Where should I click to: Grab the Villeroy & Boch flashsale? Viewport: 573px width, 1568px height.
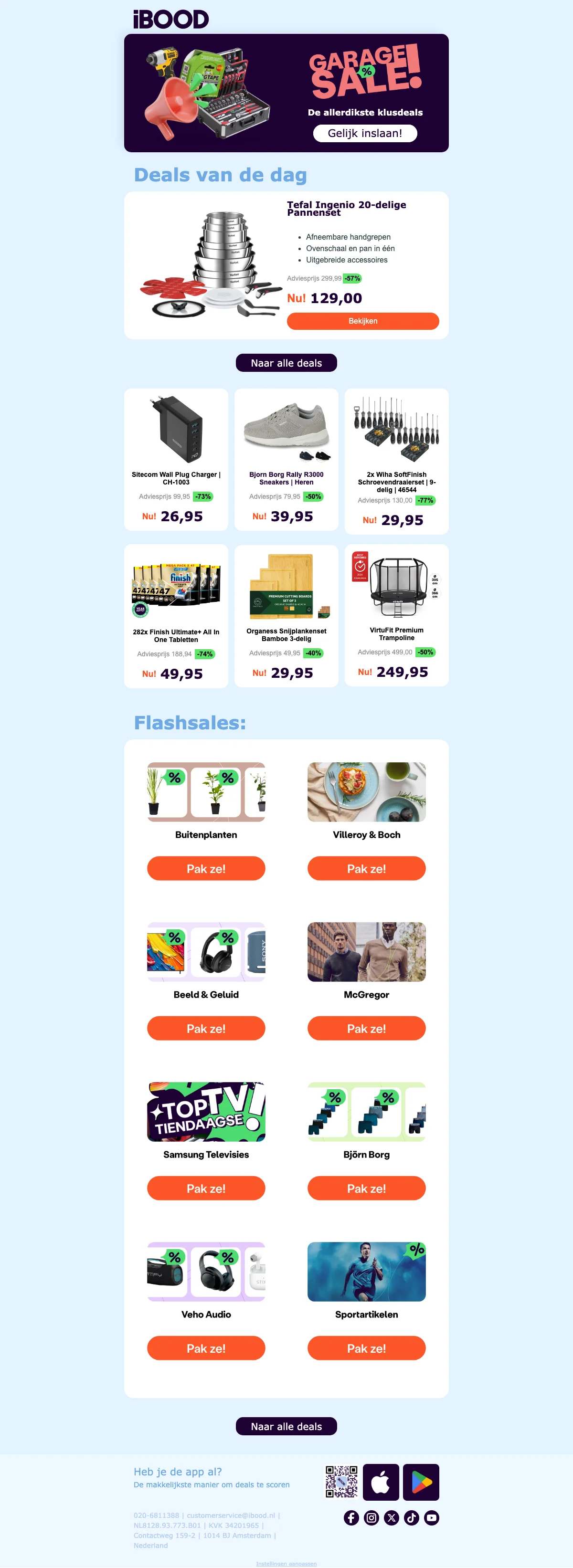pos(366,868)
